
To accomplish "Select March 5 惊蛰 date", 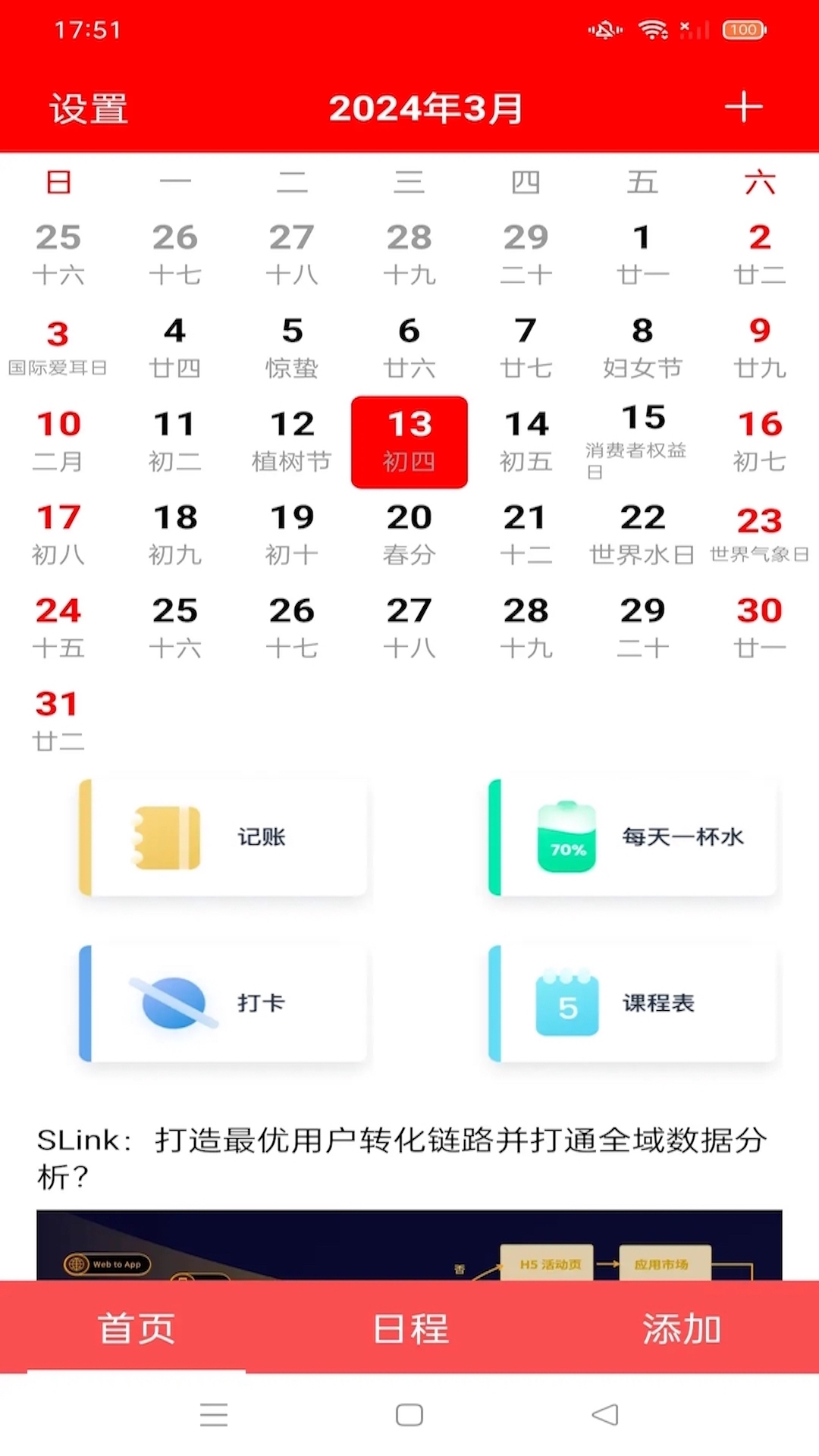I will [292, 347].
